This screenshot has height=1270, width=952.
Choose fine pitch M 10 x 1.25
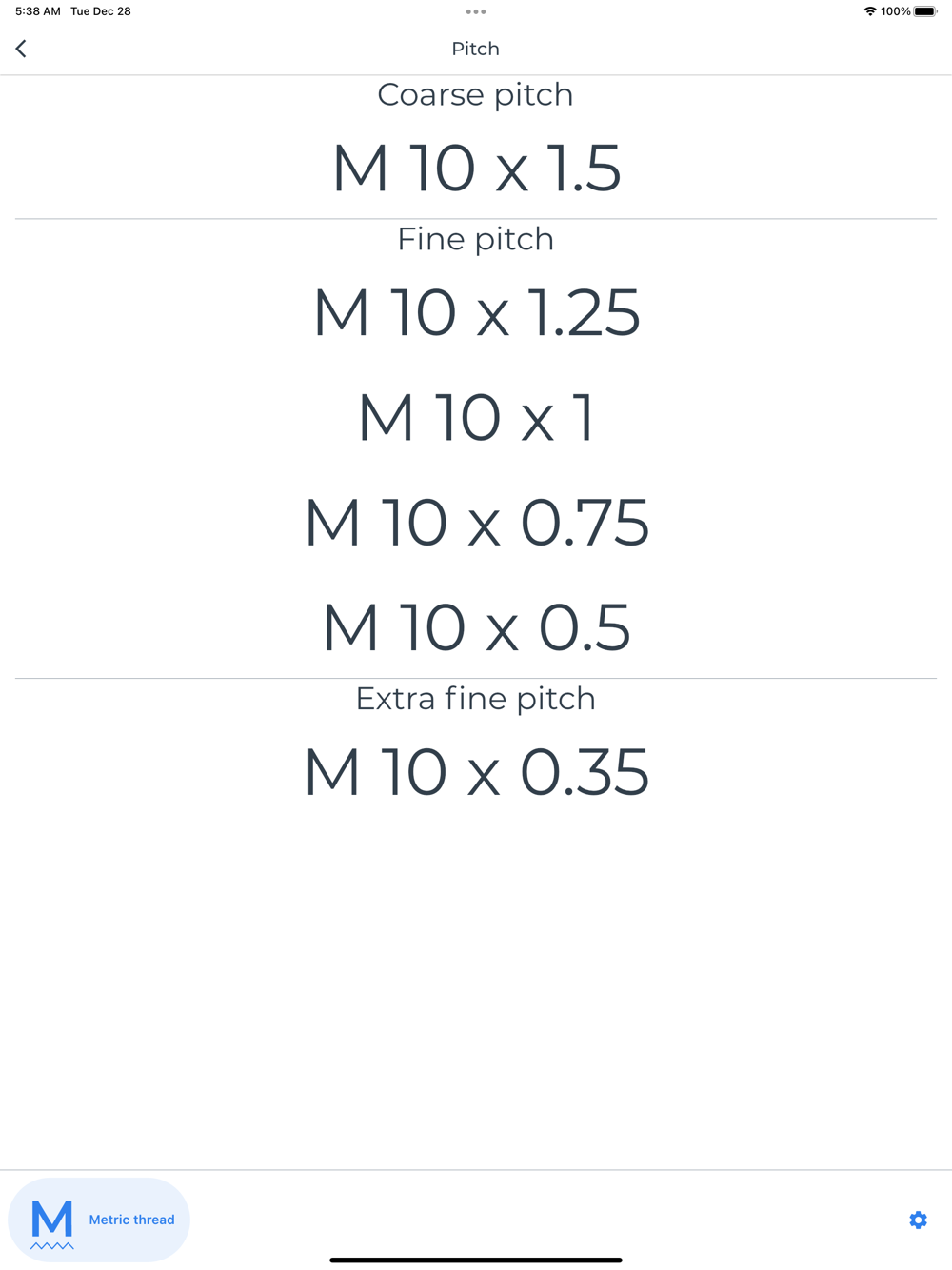point(476,313)
